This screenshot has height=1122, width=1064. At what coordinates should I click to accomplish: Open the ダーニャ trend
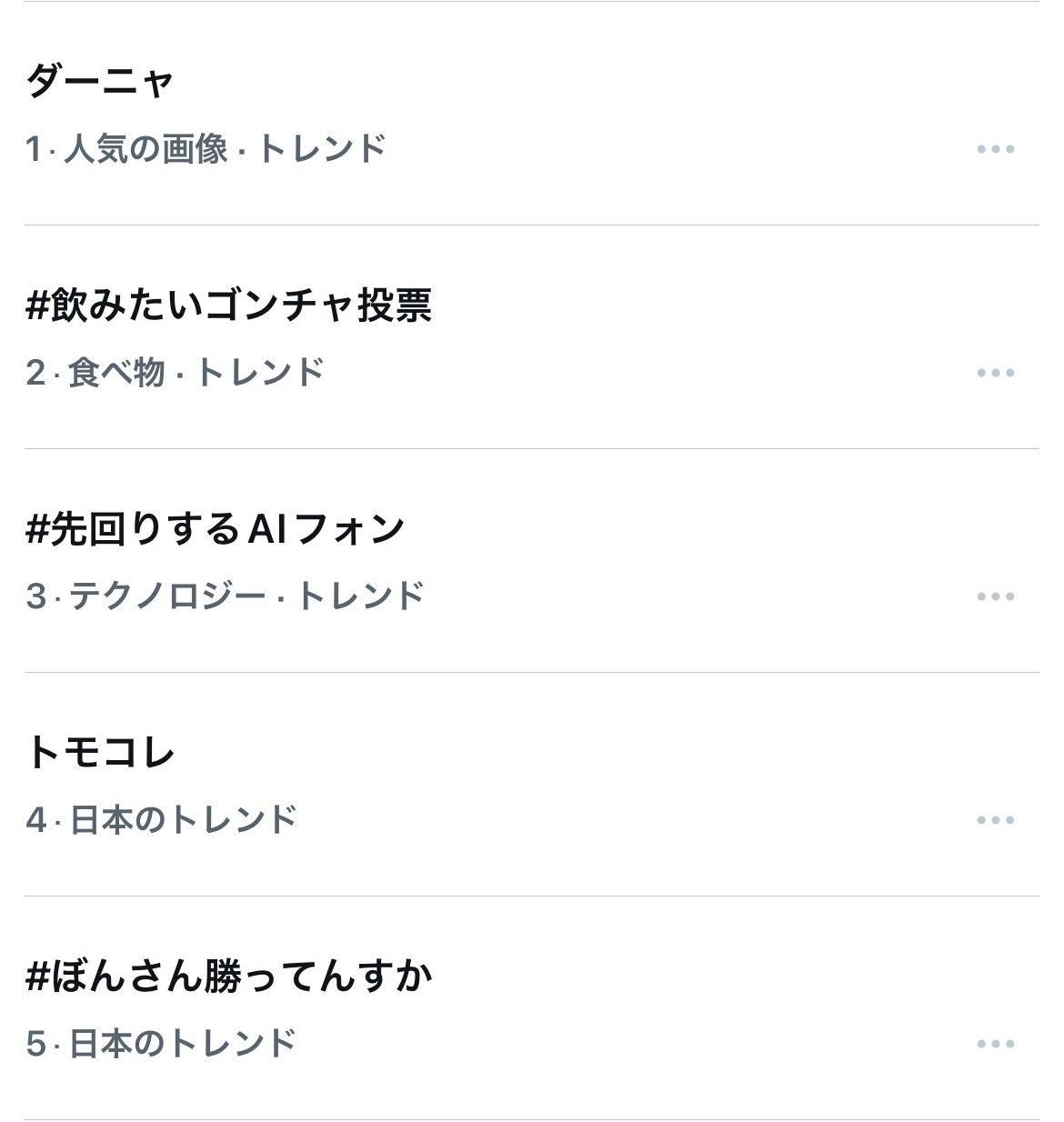(100, 82)
